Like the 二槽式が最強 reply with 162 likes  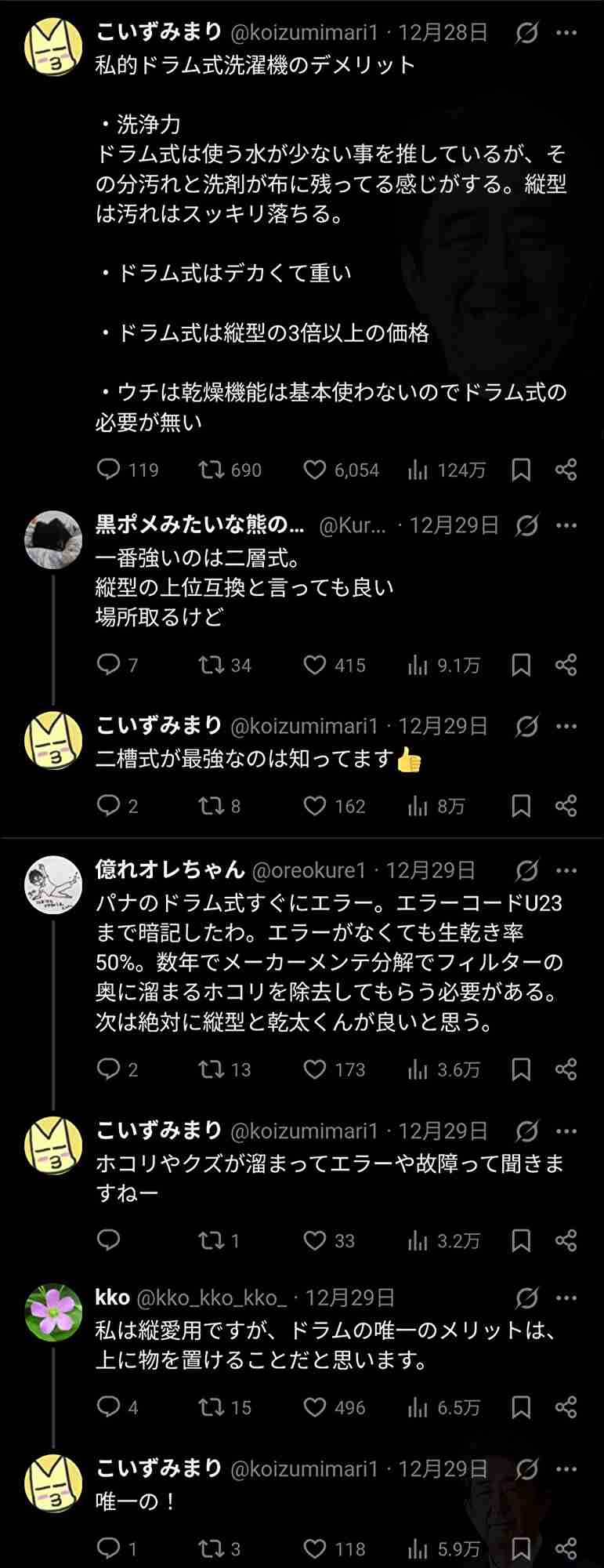[x=315, y=806]
